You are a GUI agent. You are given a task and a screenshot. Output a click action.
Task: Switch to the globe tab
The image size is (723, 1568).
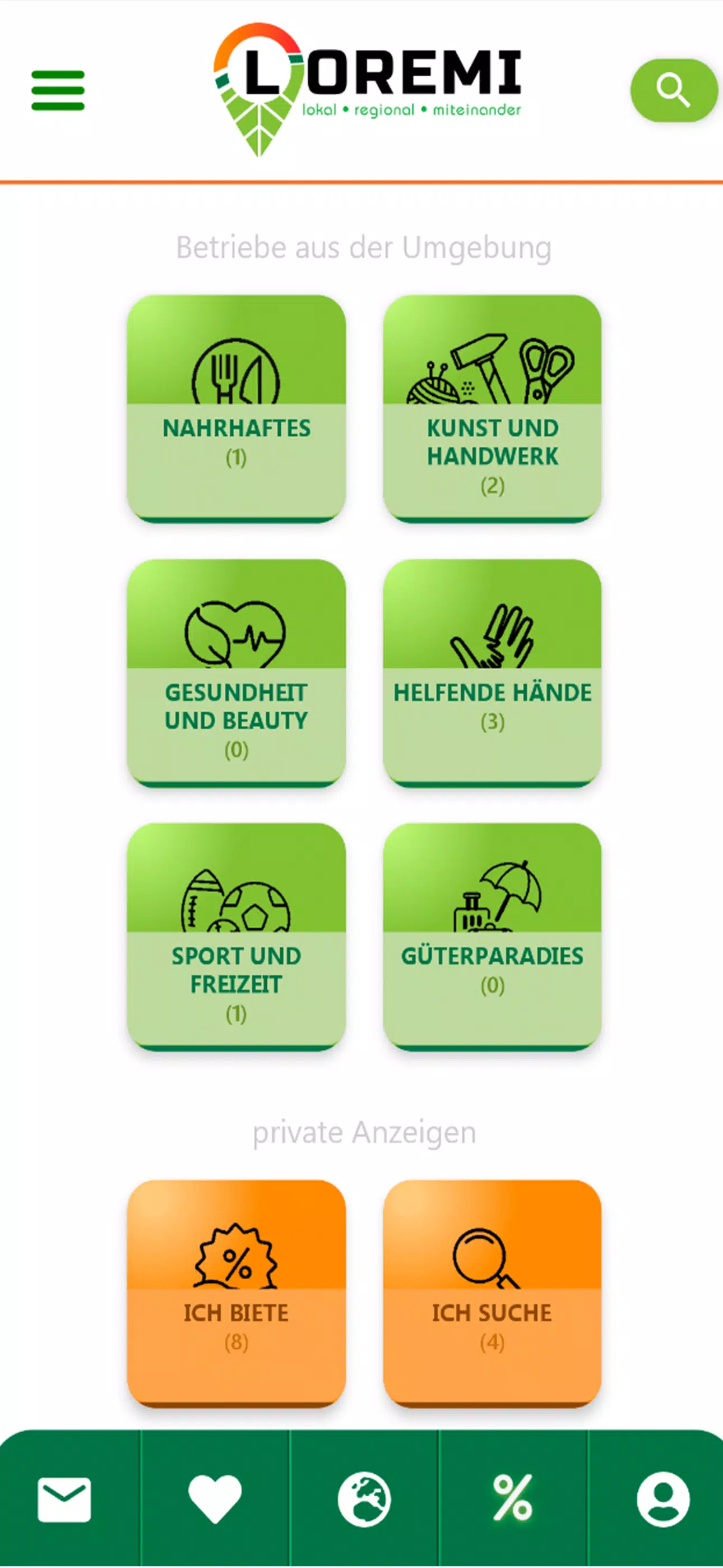[x=364, y=1499]
